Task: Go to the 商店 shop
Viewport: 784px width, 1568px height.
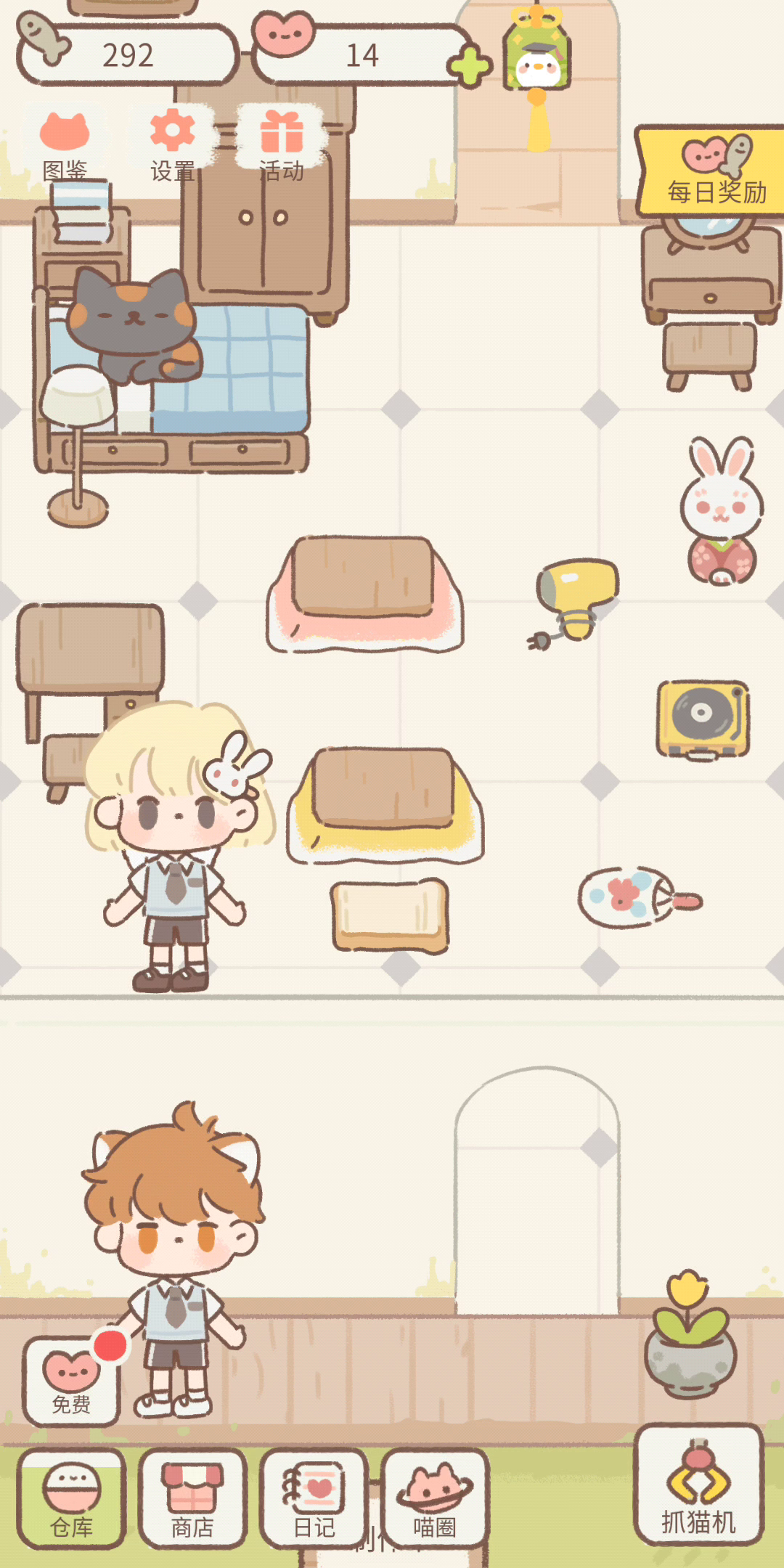Action: click(192, 1498)
